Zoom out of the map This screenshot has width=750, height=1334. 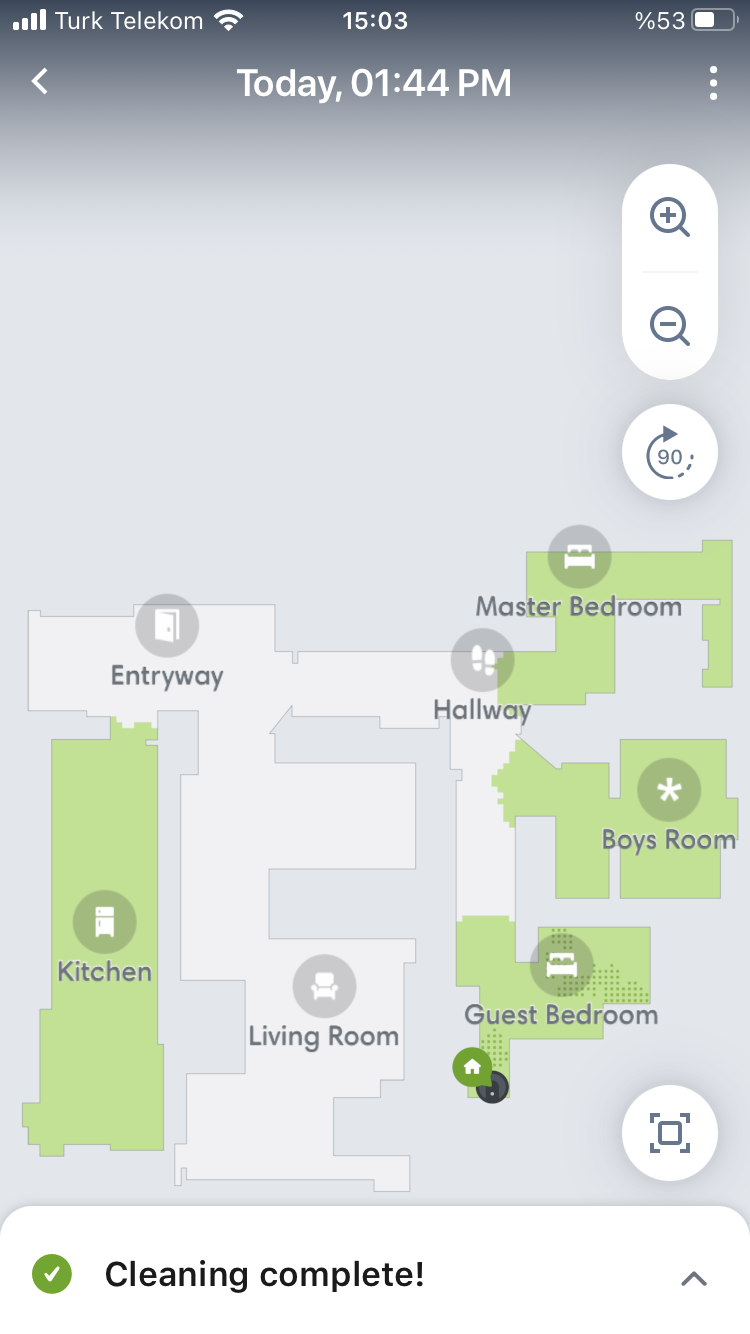pyautogui.click(x=670, y=325)
